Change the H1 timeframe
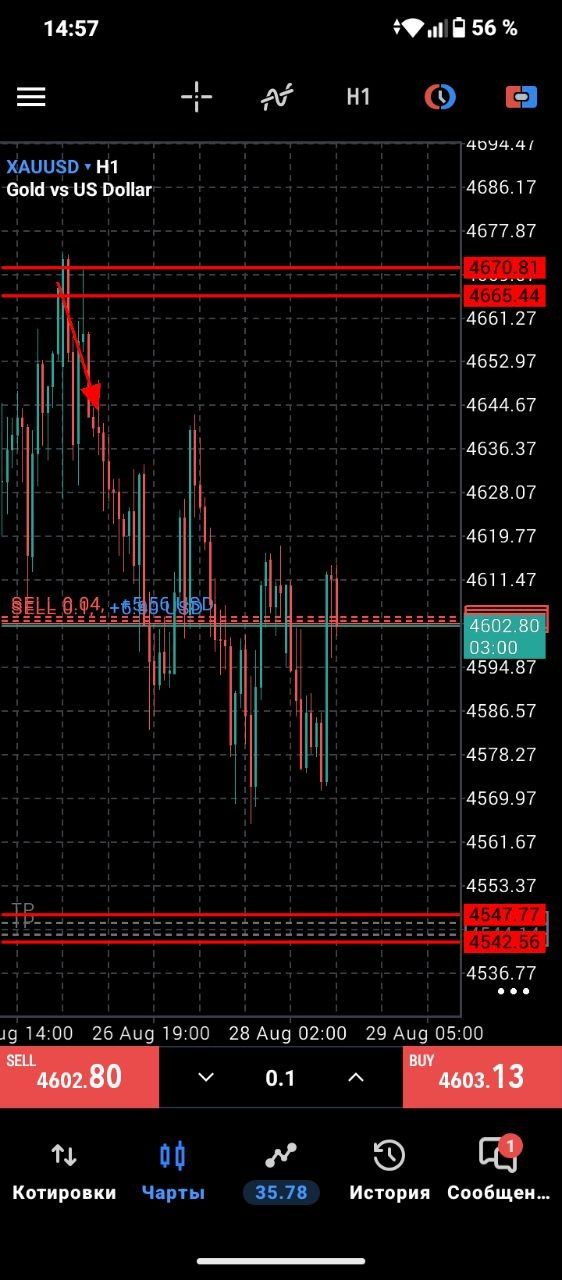The image size is (562, 1280). pyautogui.click(x=358, y=97)
